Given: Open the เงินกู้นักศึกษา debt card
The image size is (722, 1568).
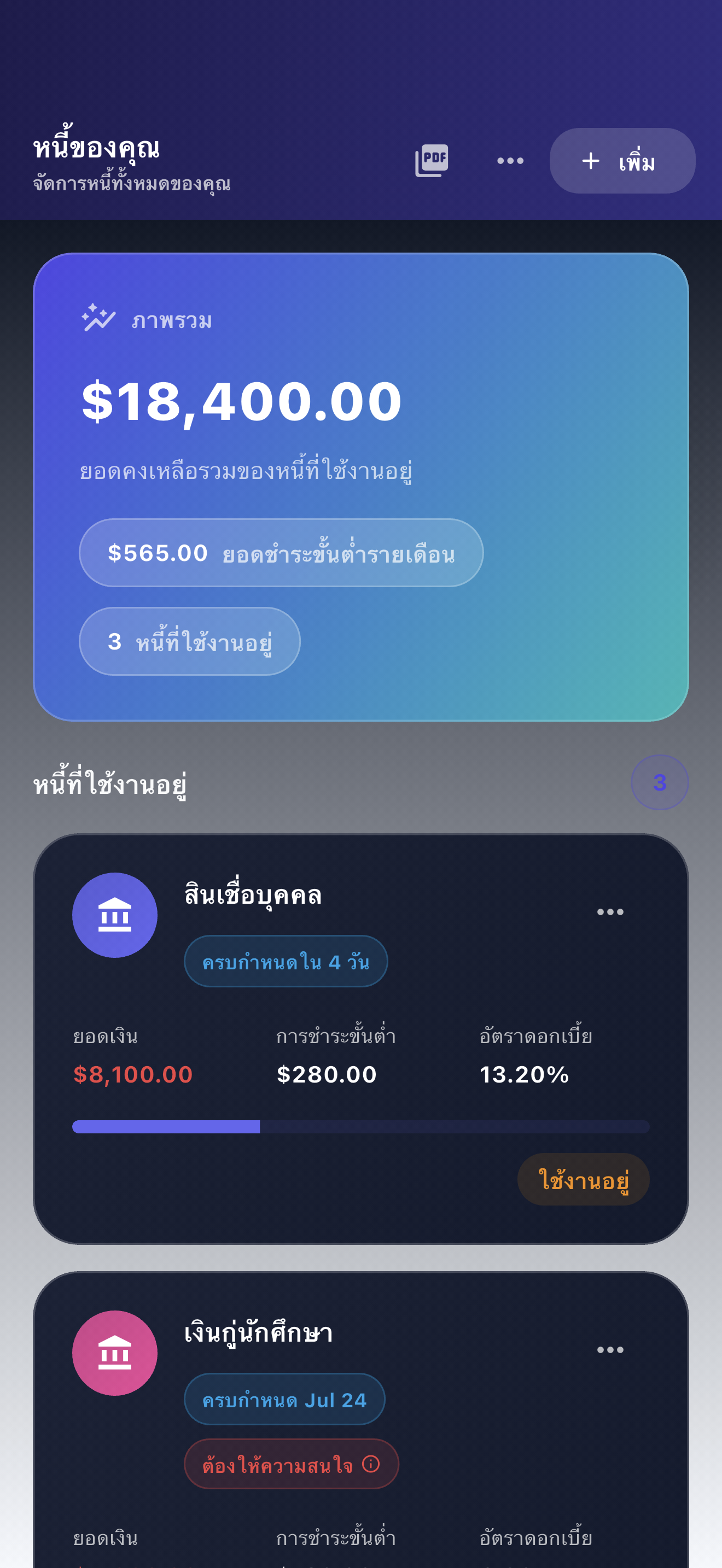Looking at the screenshot, I should tap(361, 1419).
